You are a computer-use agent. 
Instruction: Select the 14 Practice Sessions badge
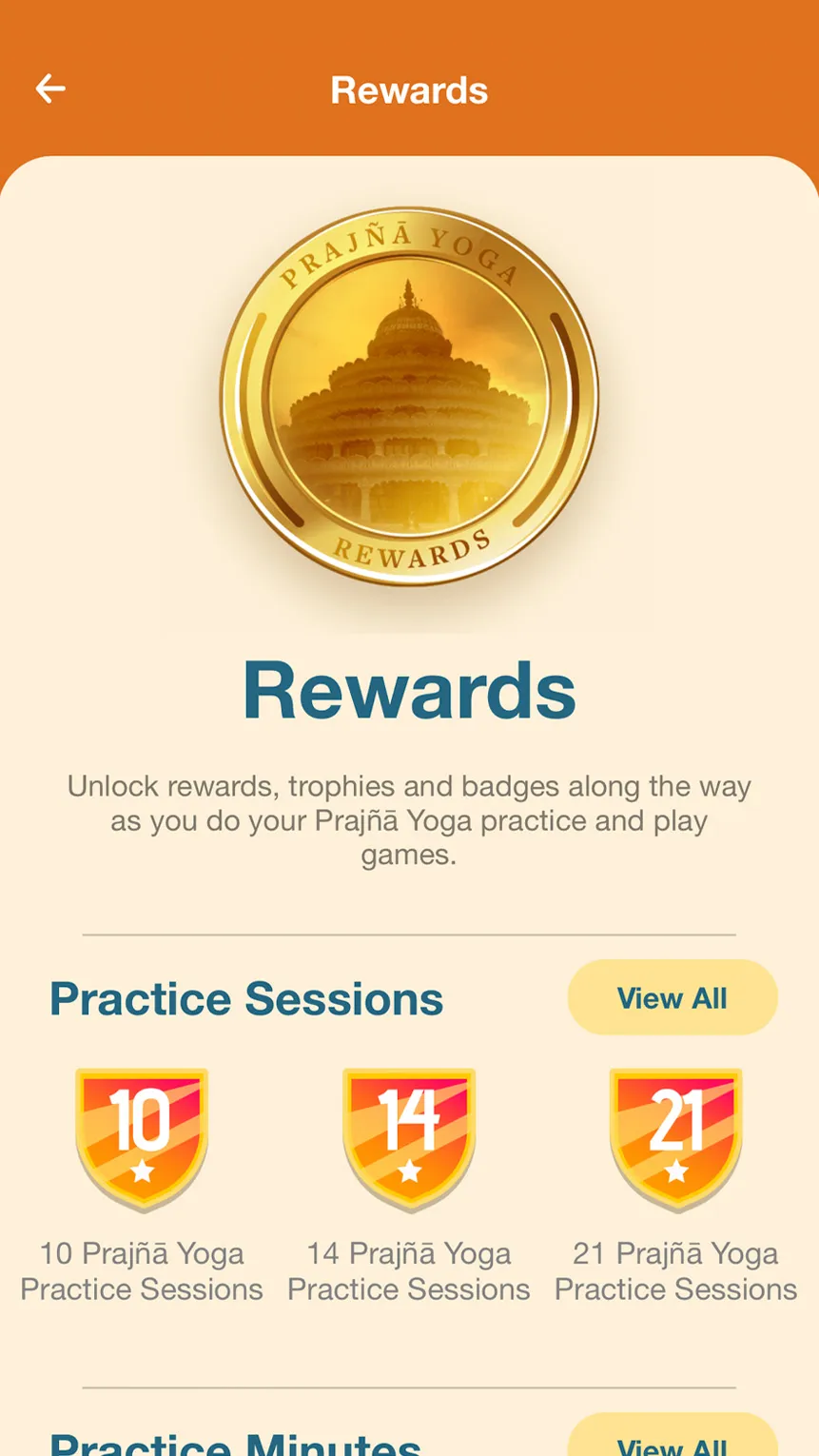coord(409,1140)
